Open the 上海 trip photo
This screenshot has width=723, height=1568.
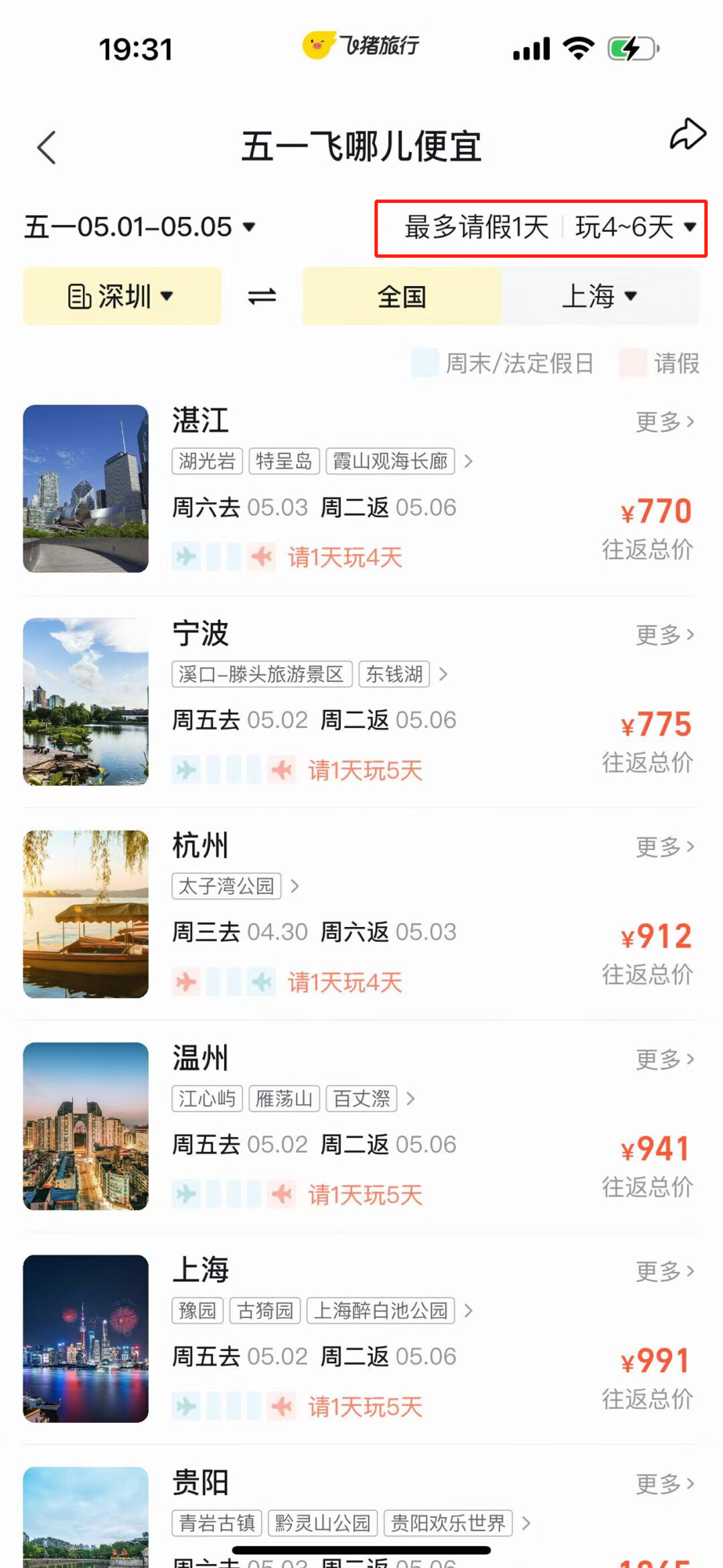tap(86, 1338)
